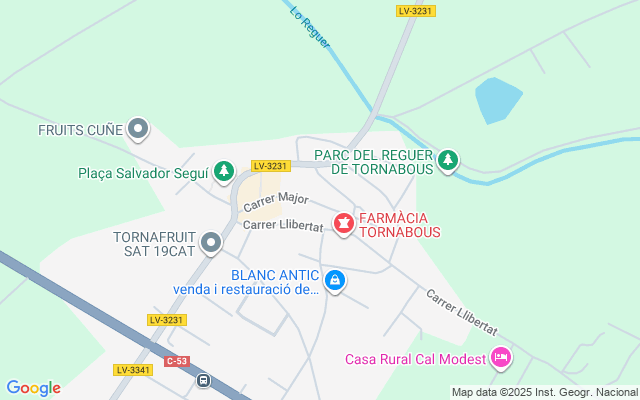The image size is (640, 400).
Task: Tap the train station icon near C-53
Action: point(203,380)
